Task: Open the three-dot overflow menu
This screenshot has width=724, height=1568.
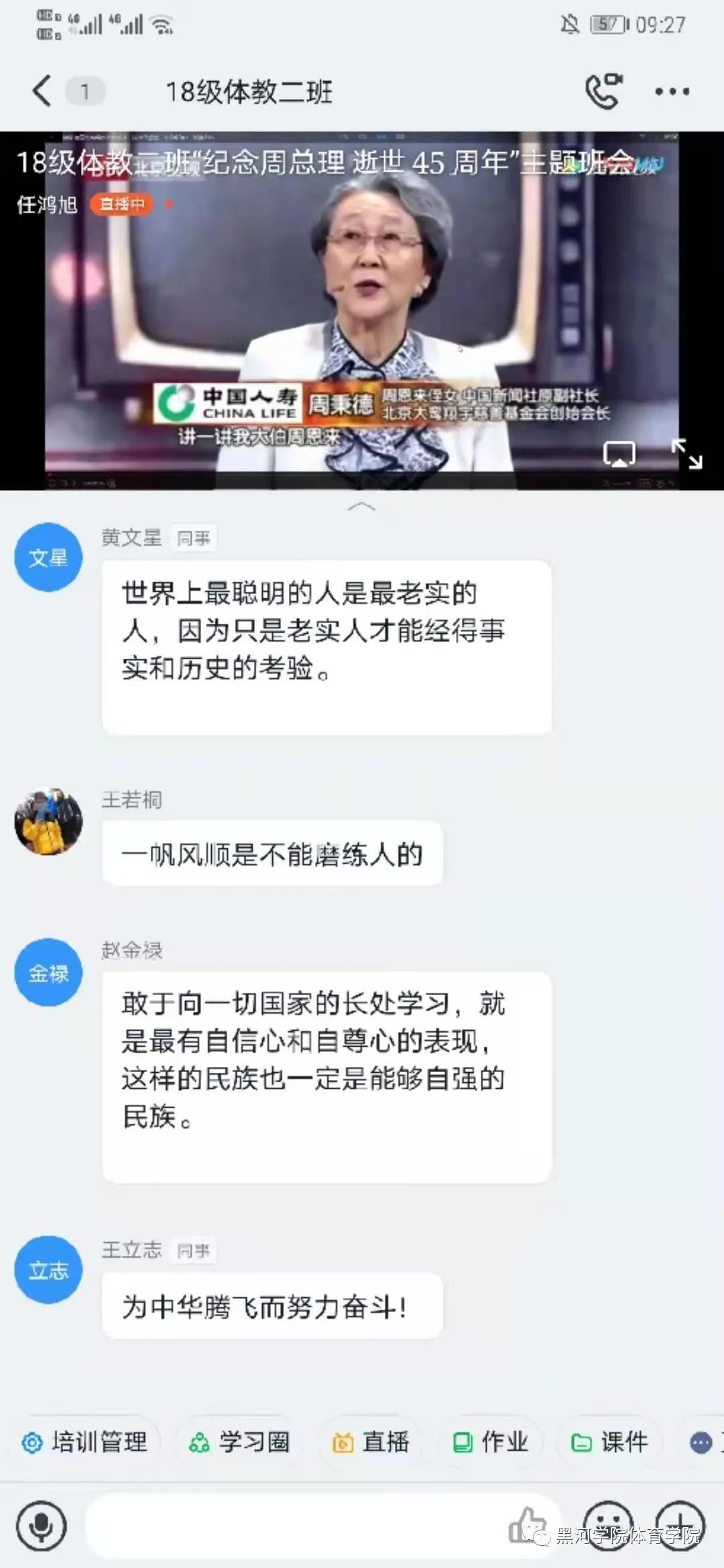Action: [672, 91]
